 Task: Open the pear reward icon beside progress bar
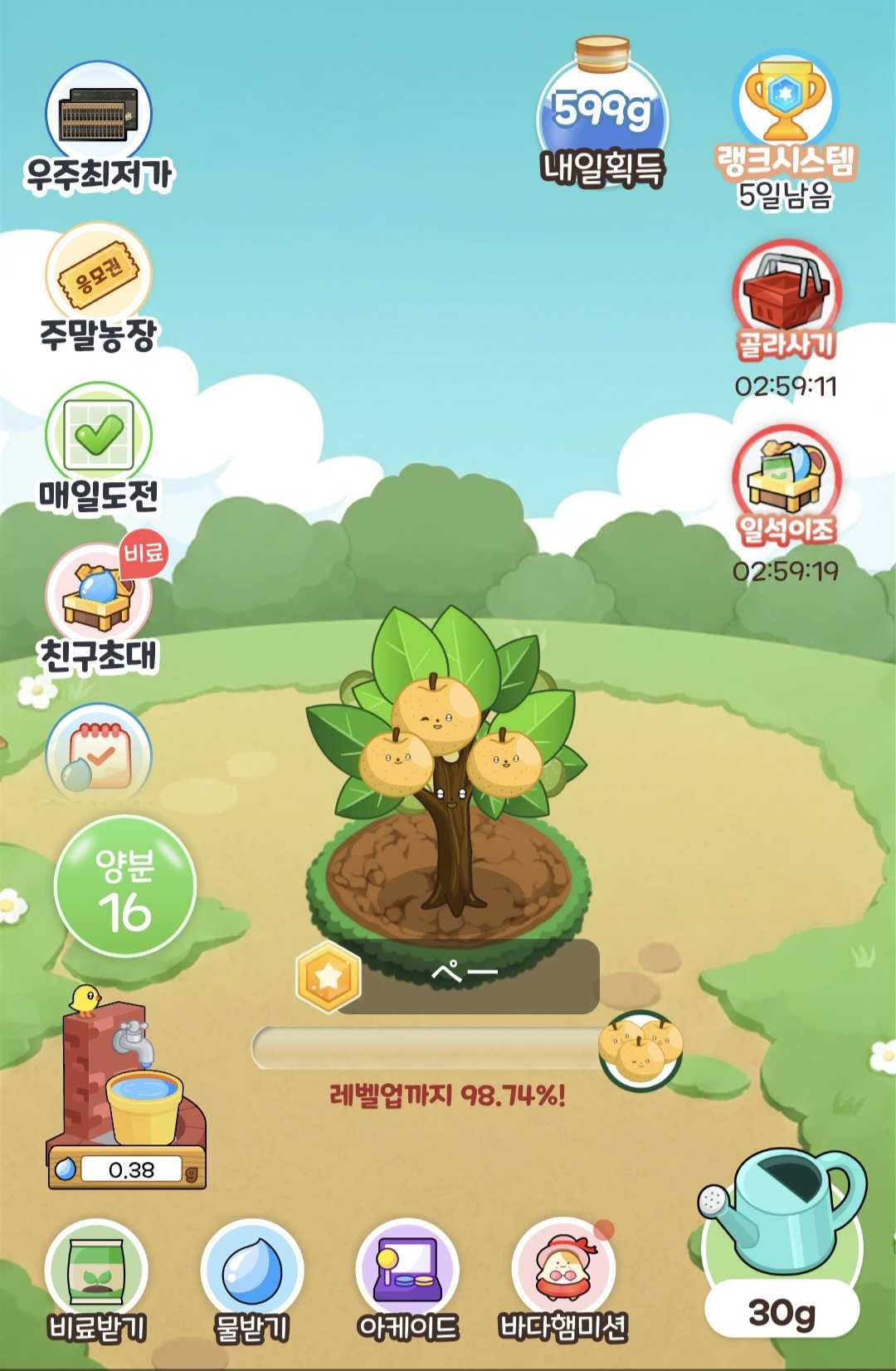coord(640,1048)
